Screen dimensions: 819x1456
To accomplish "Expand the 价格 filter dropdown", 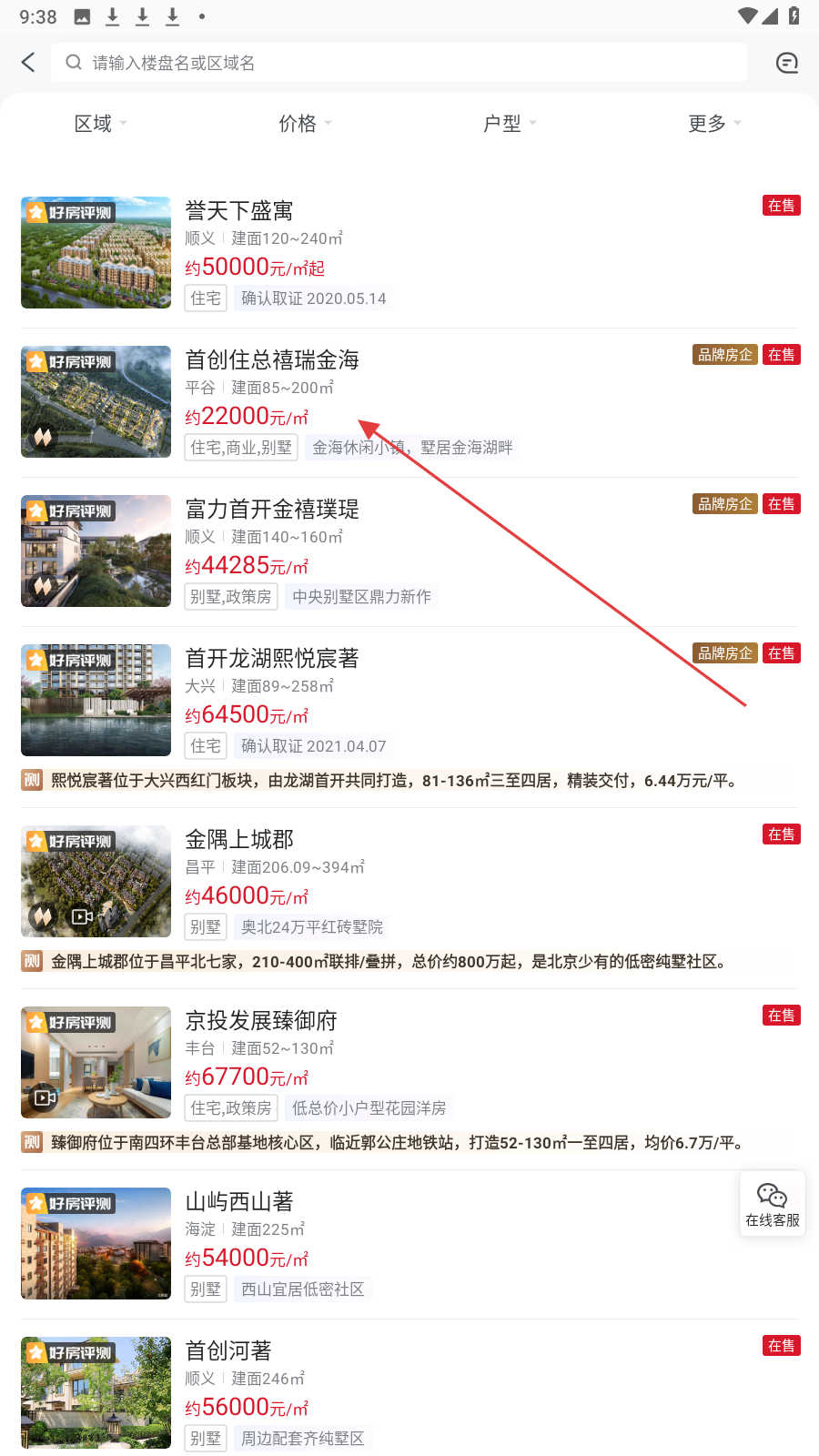I will pos(305,123).
